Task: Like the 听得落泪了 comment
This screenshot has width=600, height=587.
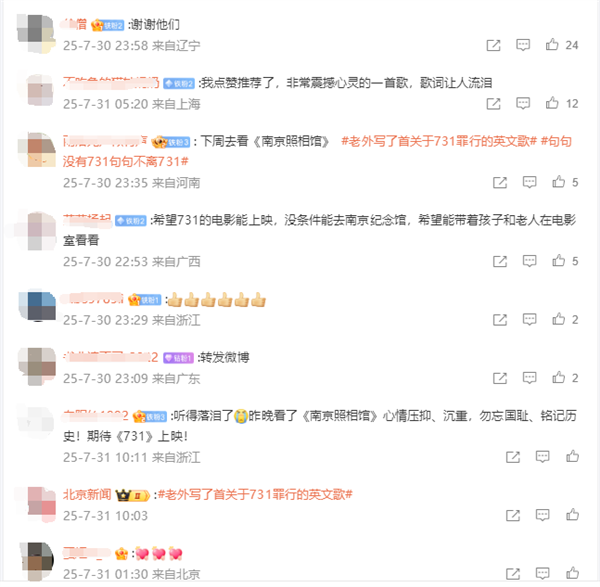Action: (x=553, y=457)
